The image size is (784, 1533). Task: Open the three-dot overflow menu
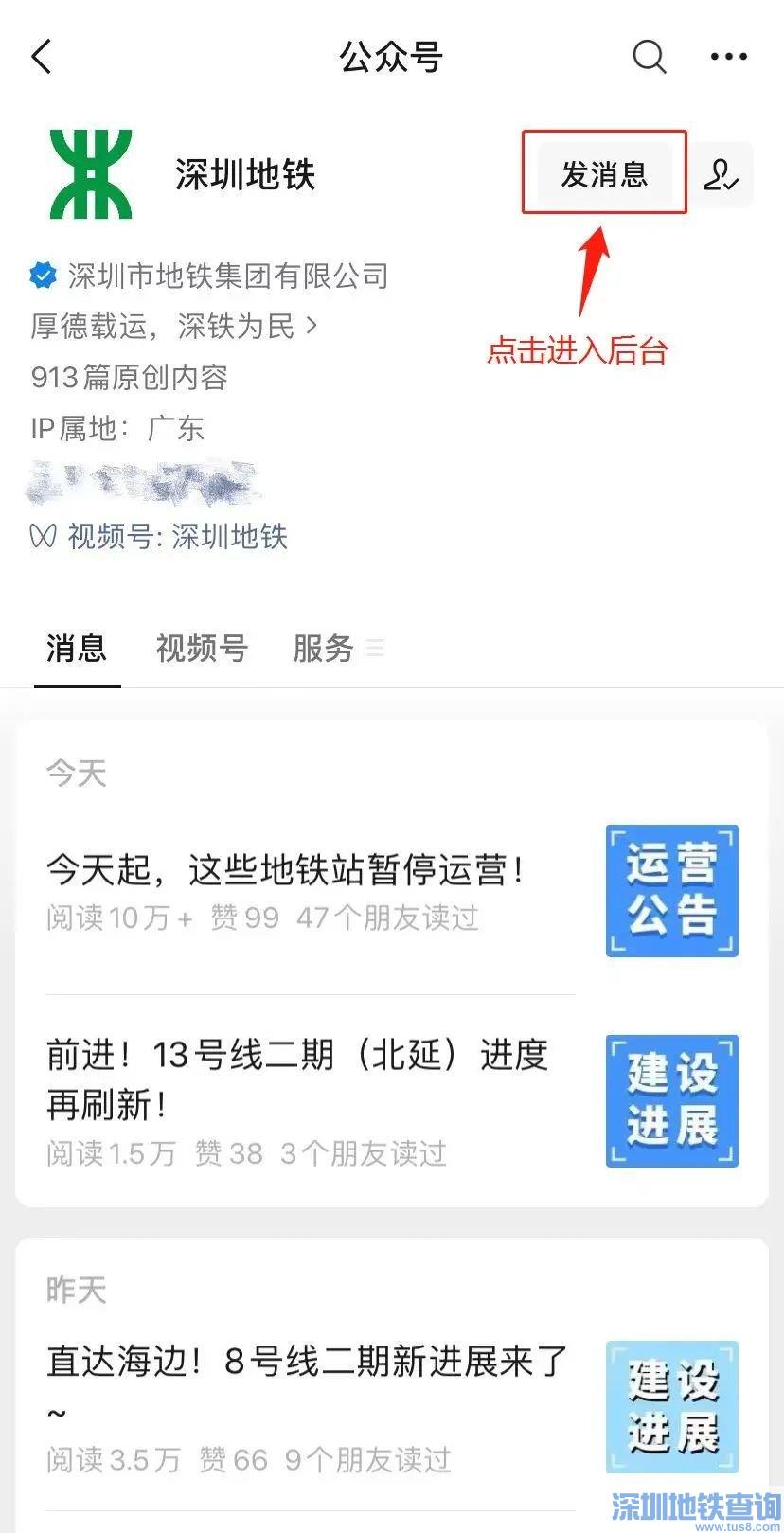coord(728,57)
